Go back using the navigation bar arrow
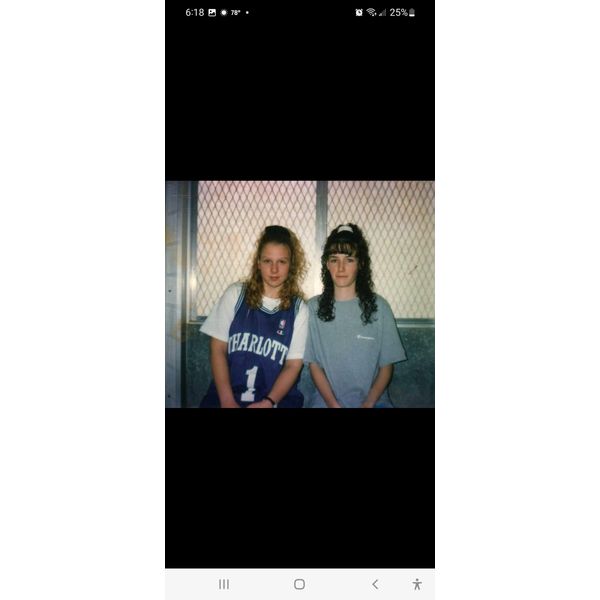The width and height of the screenshot is (600, 600). [x=375, y=584]
